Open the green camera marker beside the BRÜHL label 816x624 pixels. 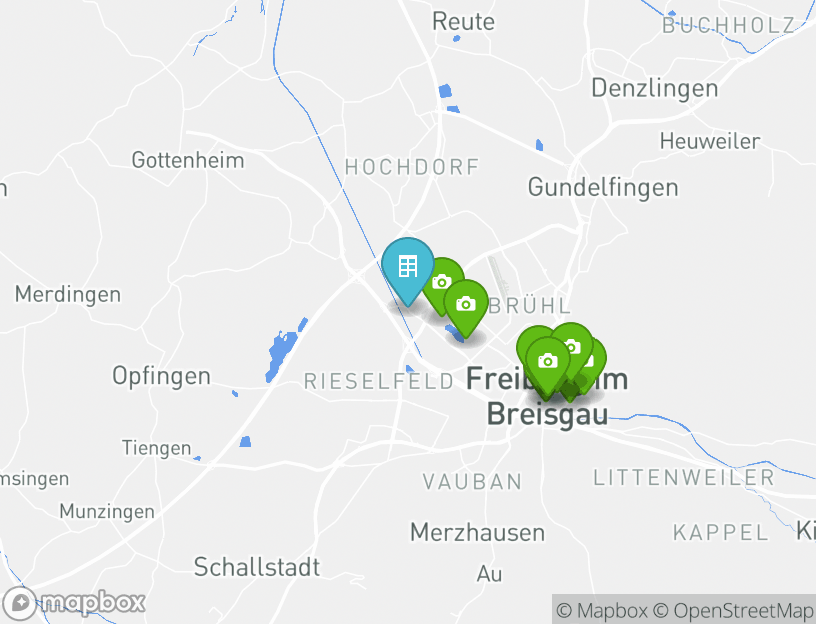[465, 304]
